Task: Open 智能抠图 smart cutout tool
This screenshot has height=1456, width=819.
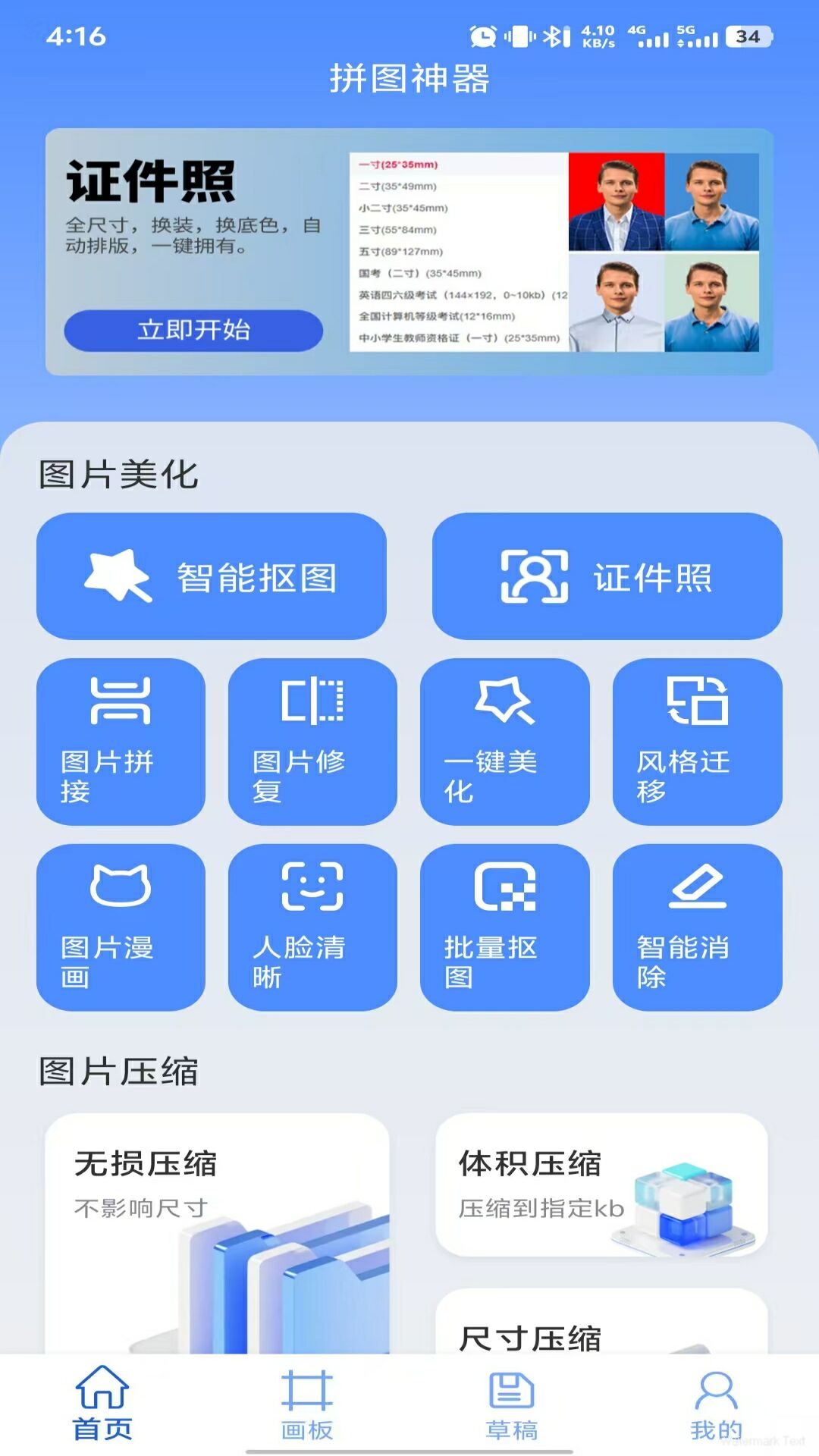Action: pos(212,576)
